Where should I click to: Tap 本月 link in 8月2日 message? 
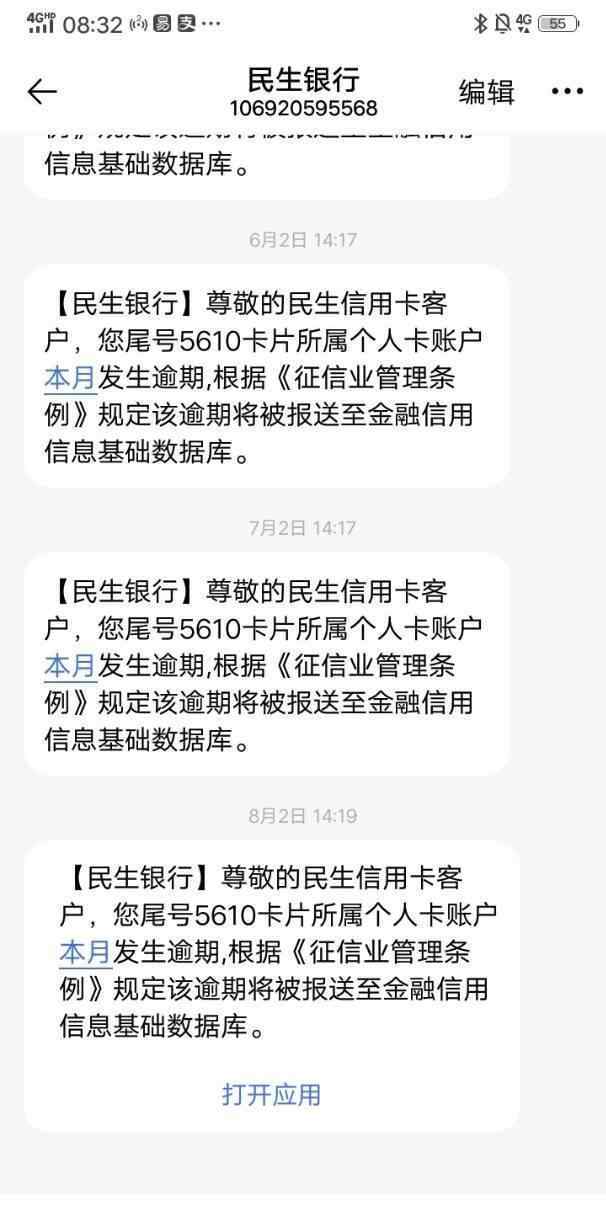coord(84,954)
